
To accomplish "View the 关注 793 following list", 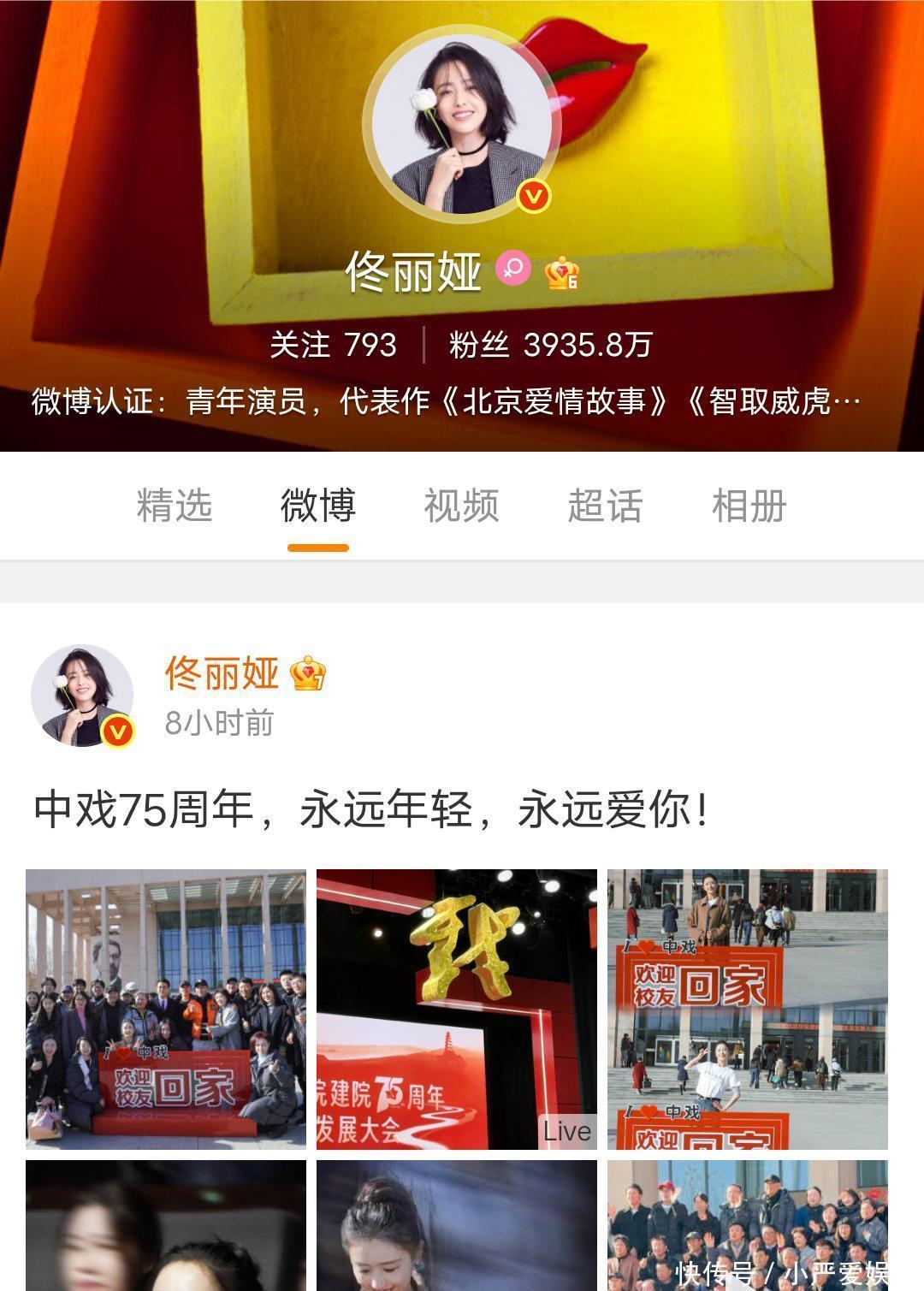I will (333, 345).
